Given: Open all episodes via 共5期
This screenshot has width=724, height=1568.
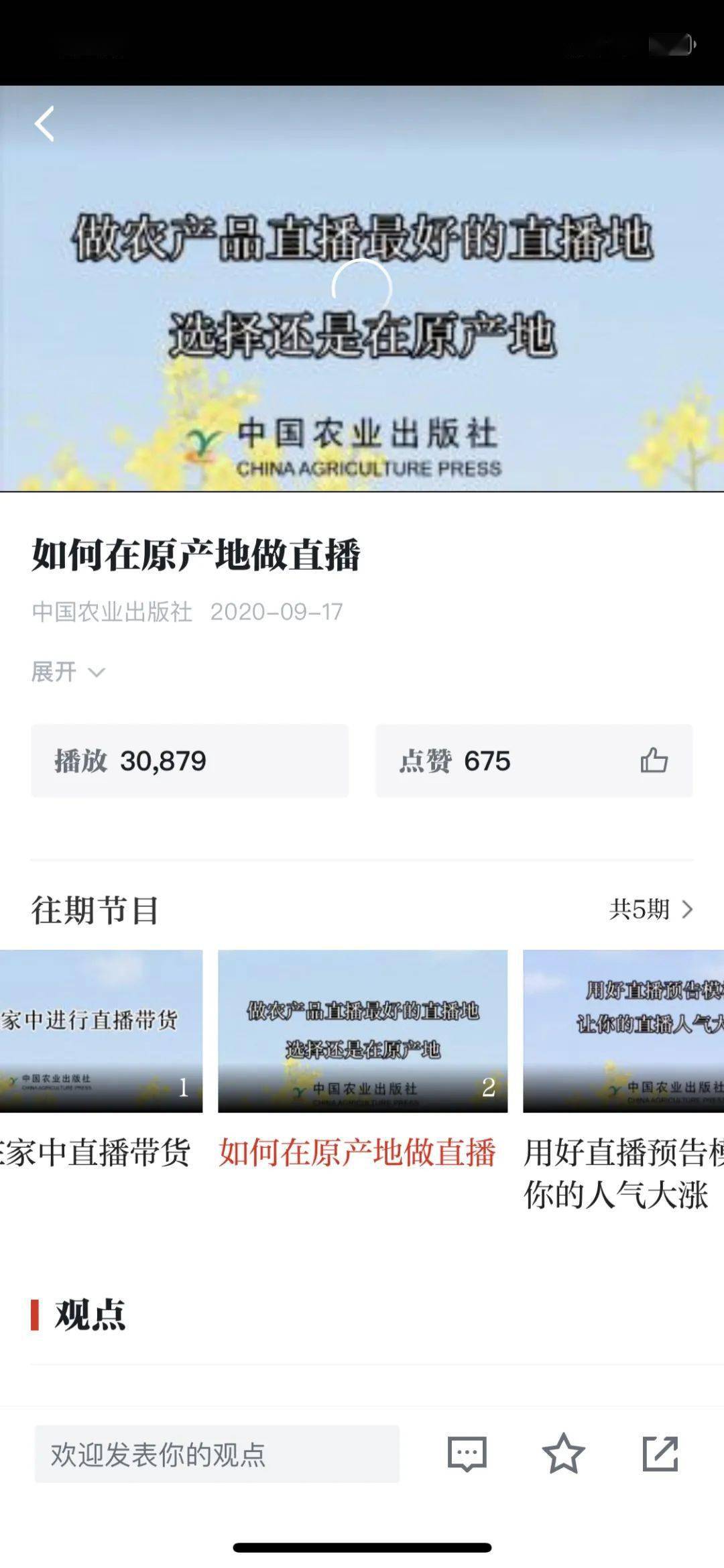Looking at the screenshot, I should 651,910.
